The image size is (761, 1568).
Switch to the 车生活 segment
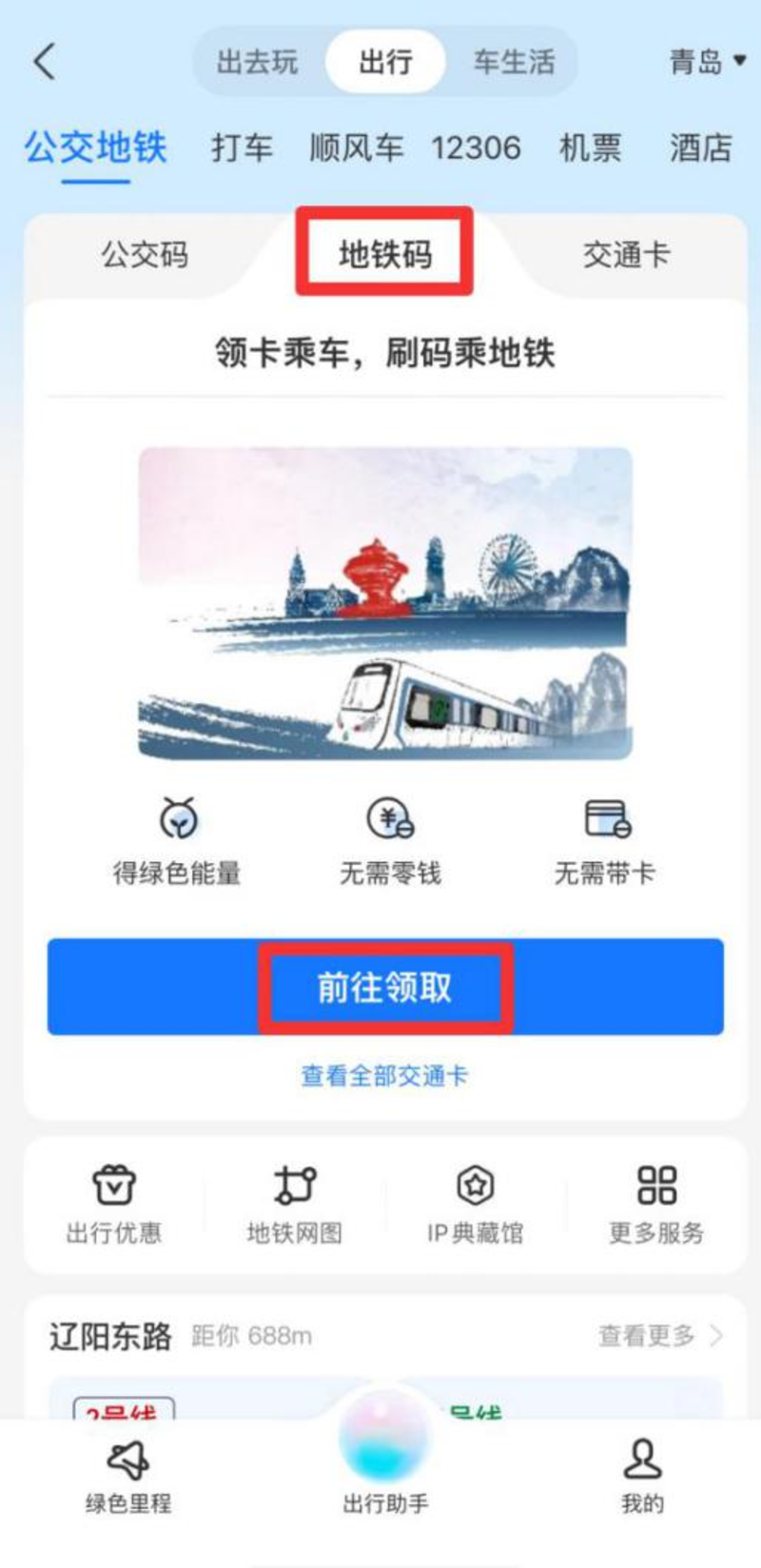tap(514, 63)
